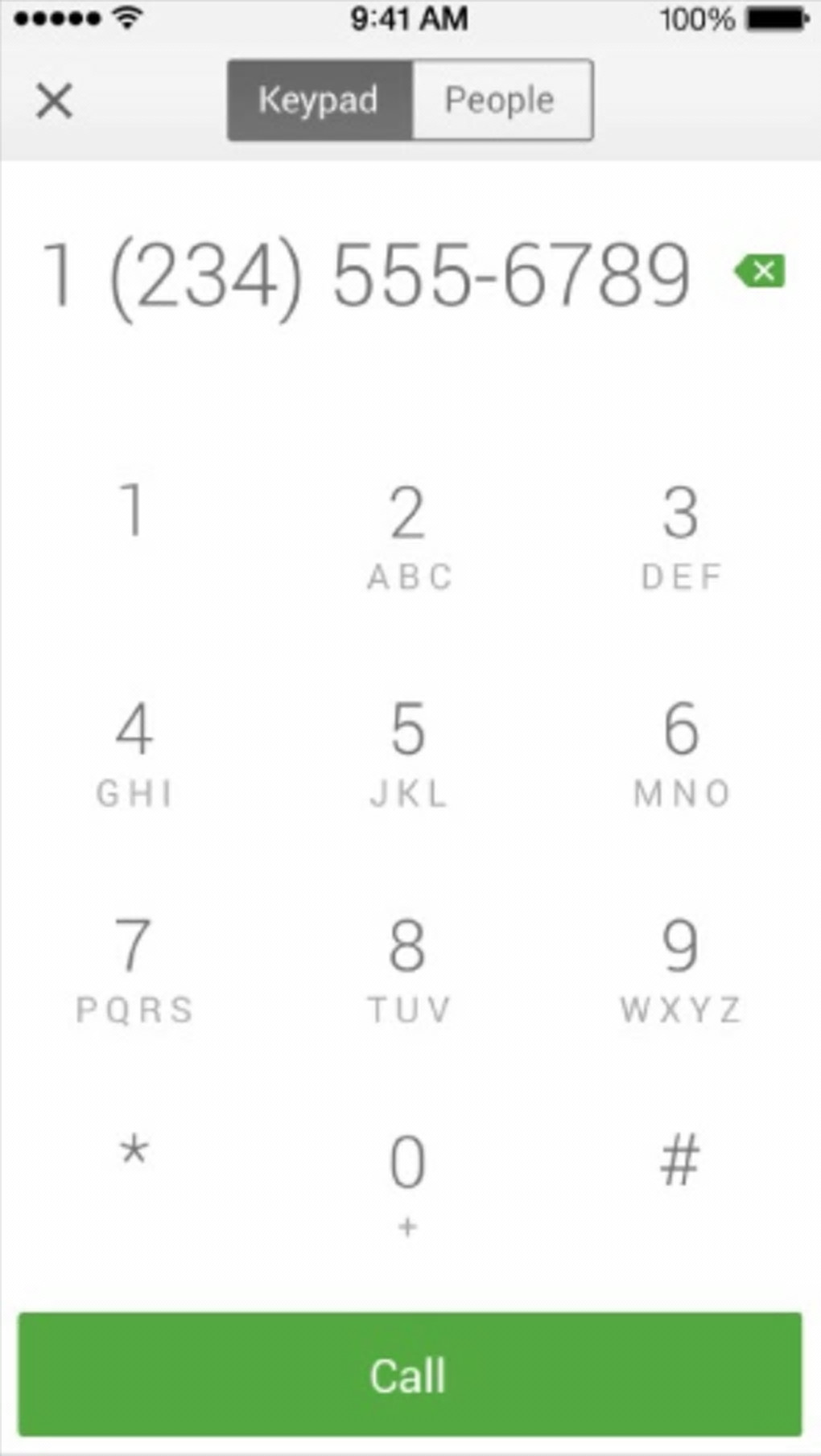Start the call with the green Call button
Viewport: 821px width, 1456px height.
click(x=410, y=1374)
